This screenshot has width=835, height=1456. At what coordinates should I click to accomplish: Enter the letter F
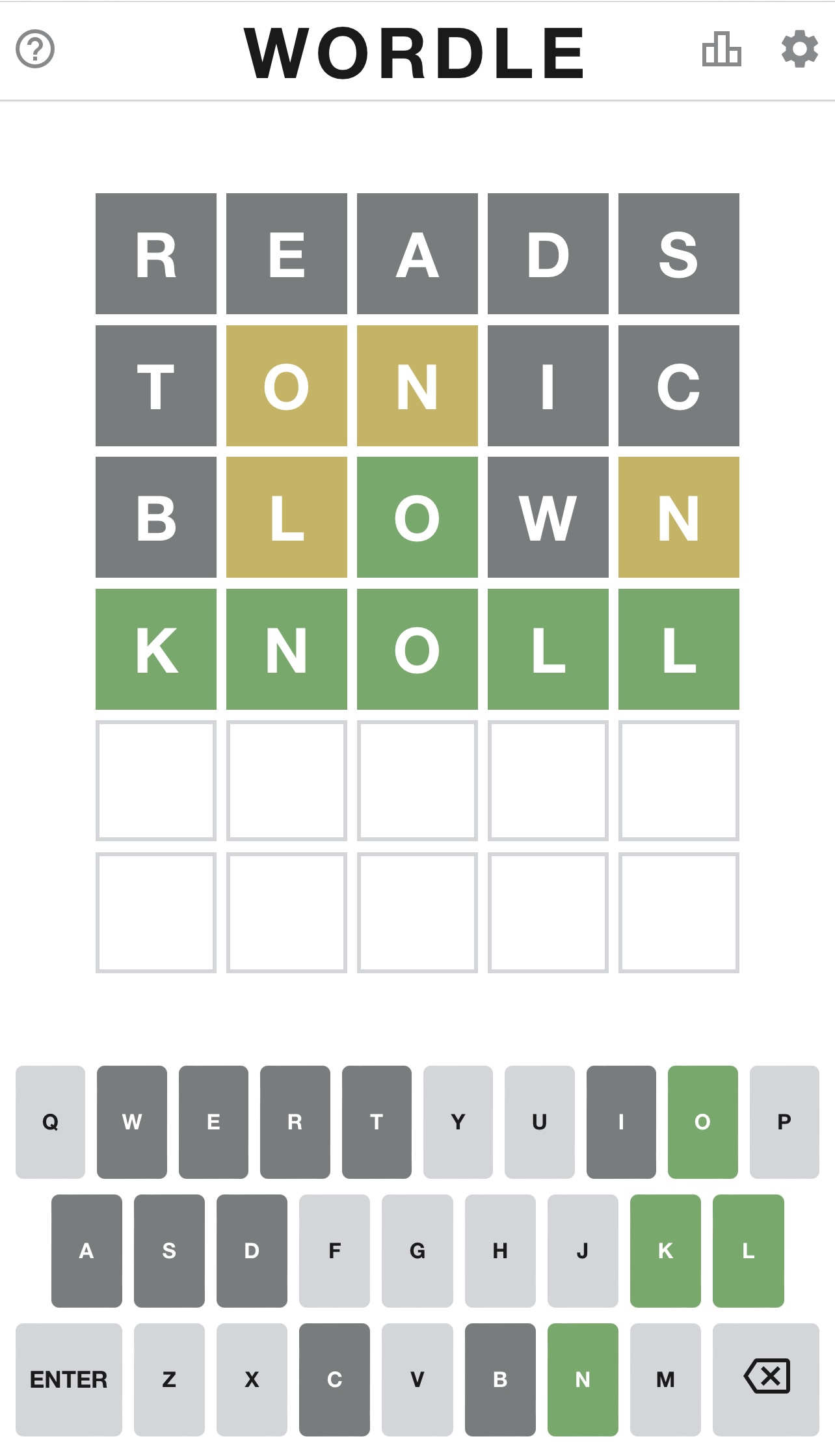coord(334,1250)
